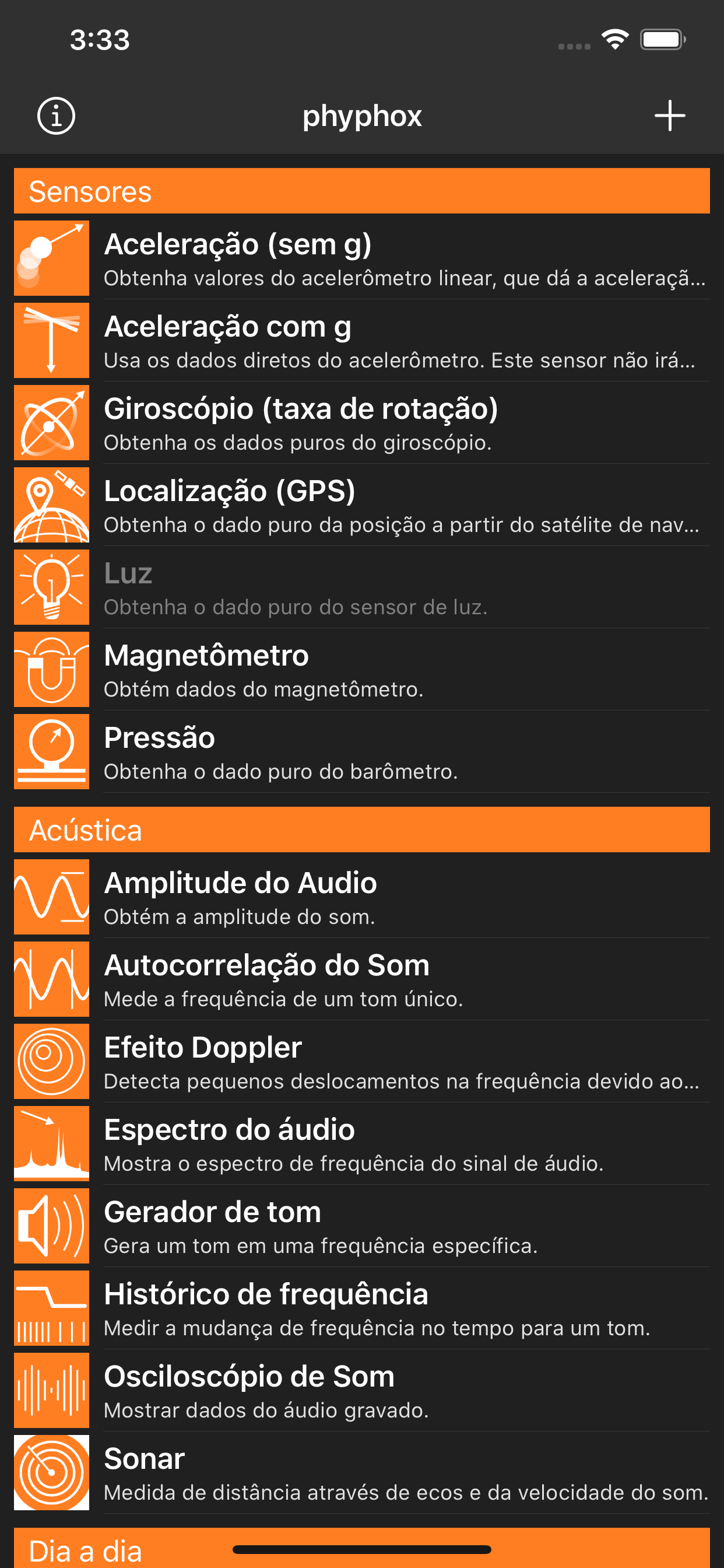Screen dimensions: 724x1568
Task: Tap the plus icon to add experiment
Action: 669,116
